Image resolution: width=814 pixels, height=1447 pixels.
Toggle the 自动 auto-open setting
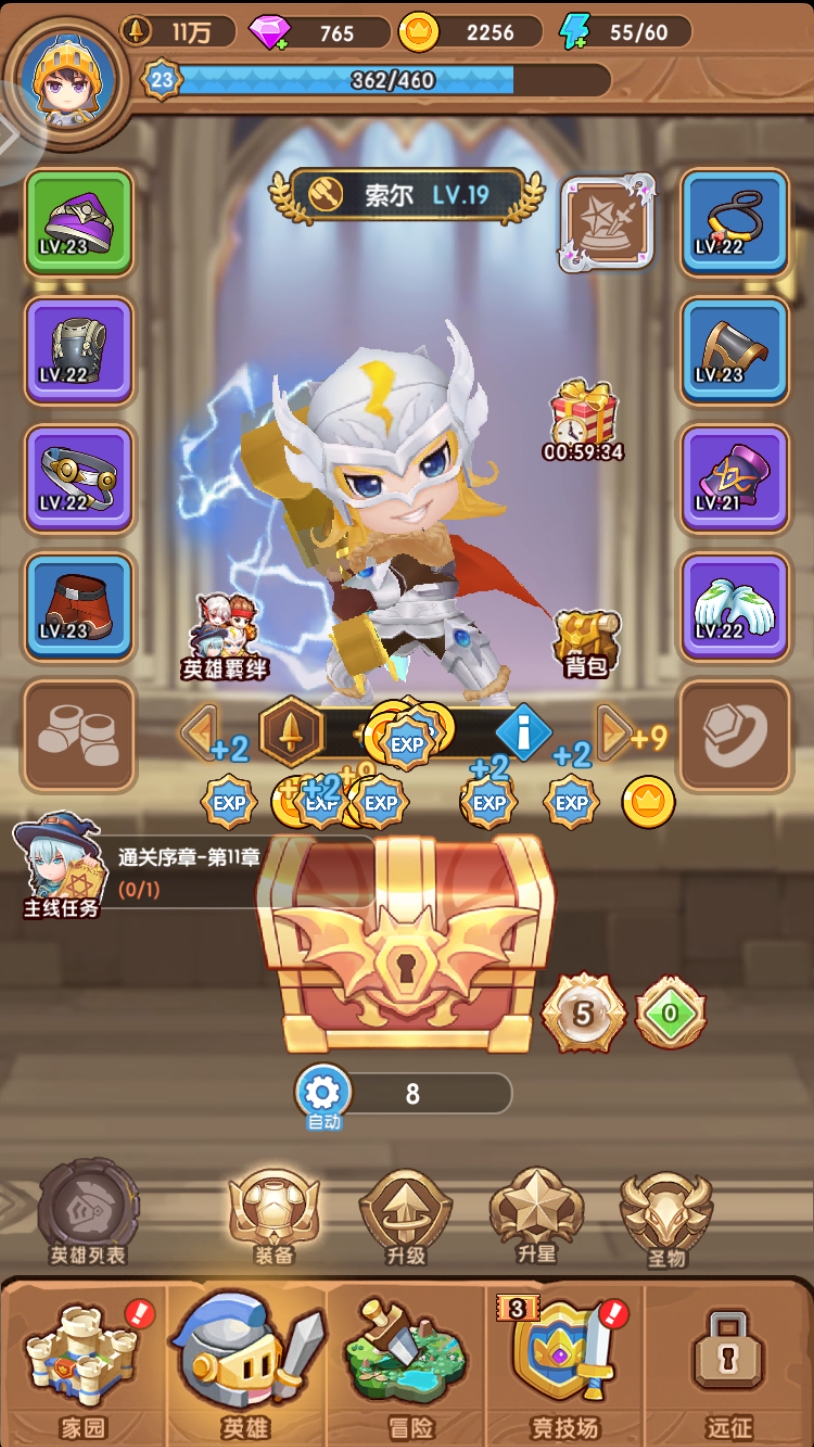pos(324,1094)
